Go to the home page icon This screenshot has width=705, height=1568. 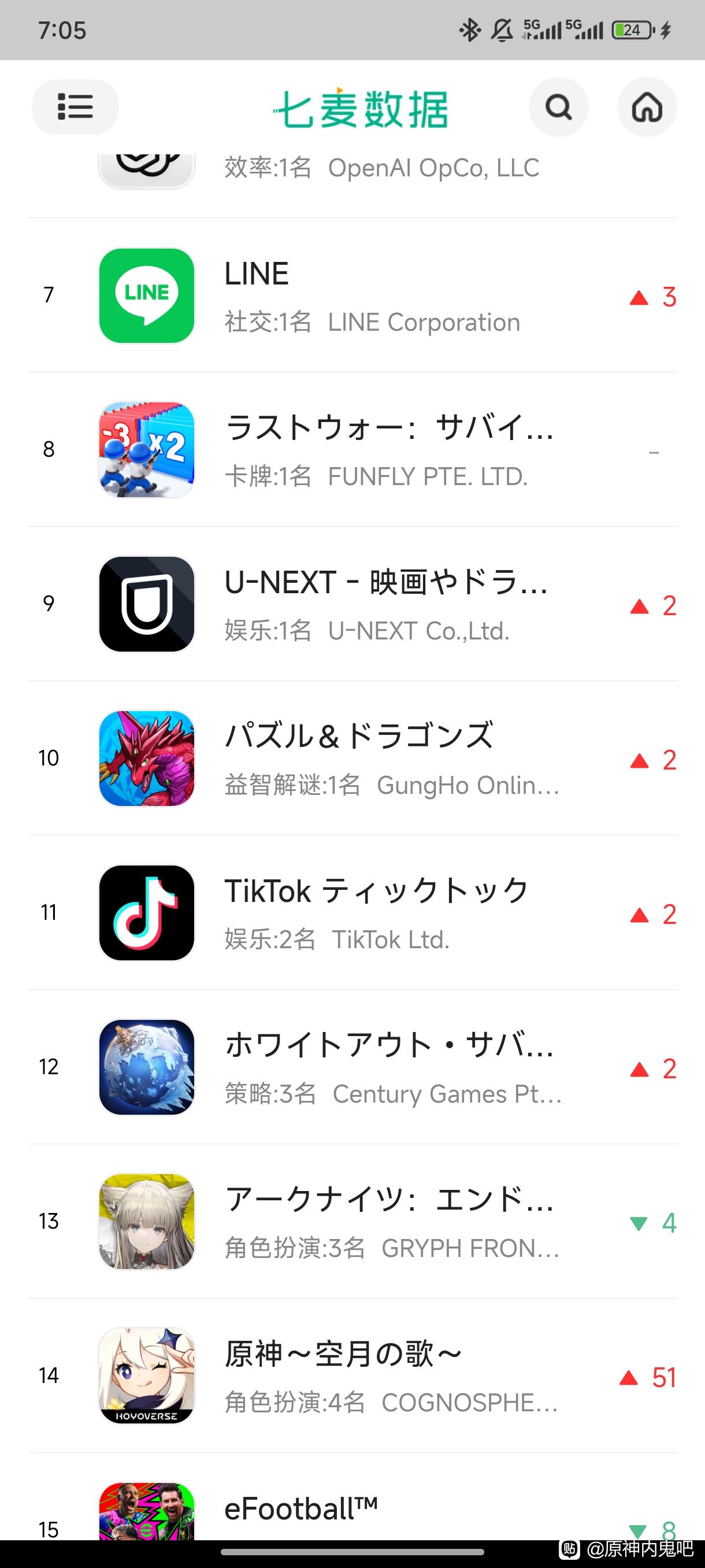click(646, 107)
